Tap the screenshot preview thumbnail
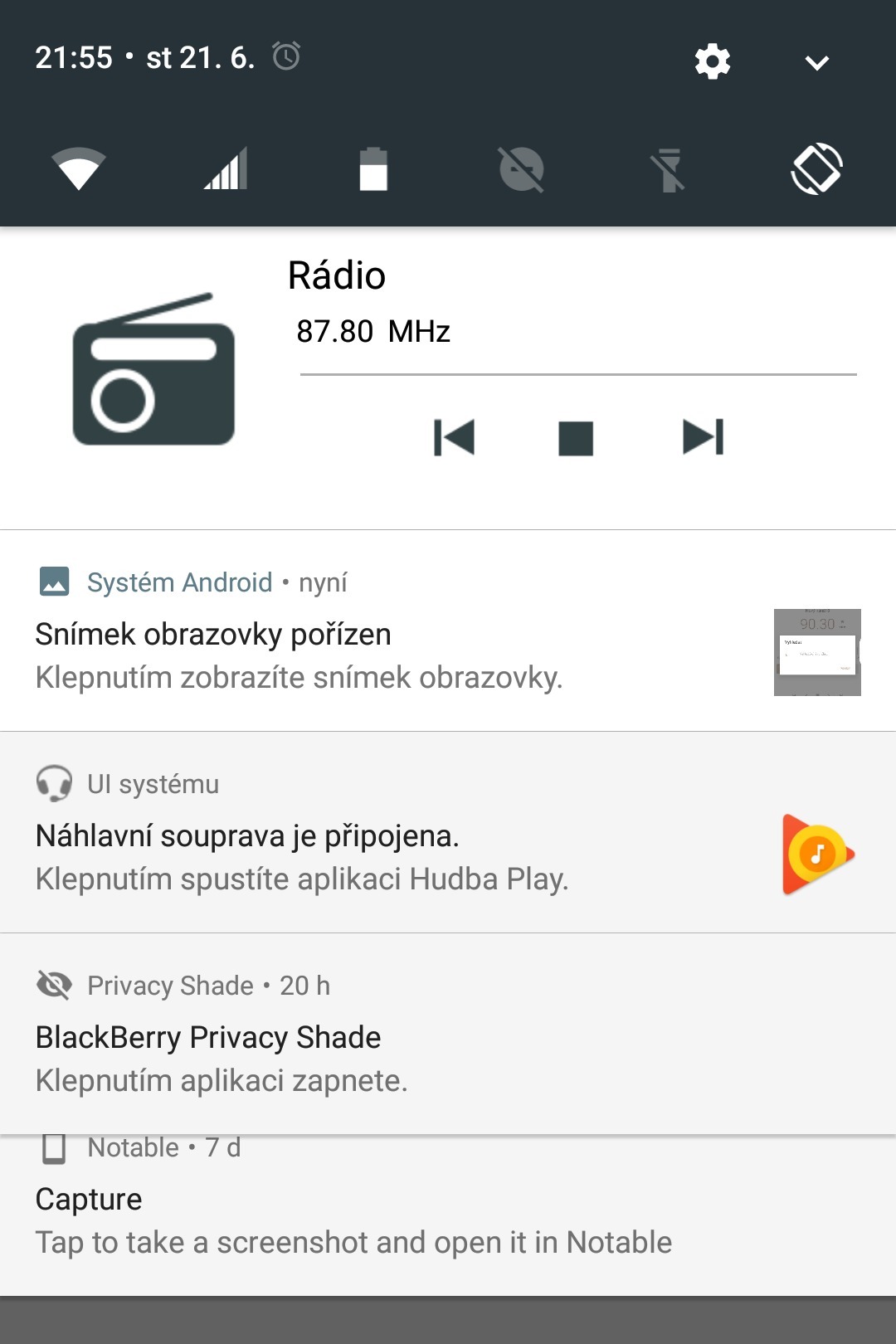896x1344 pixels. pos(817,652)
